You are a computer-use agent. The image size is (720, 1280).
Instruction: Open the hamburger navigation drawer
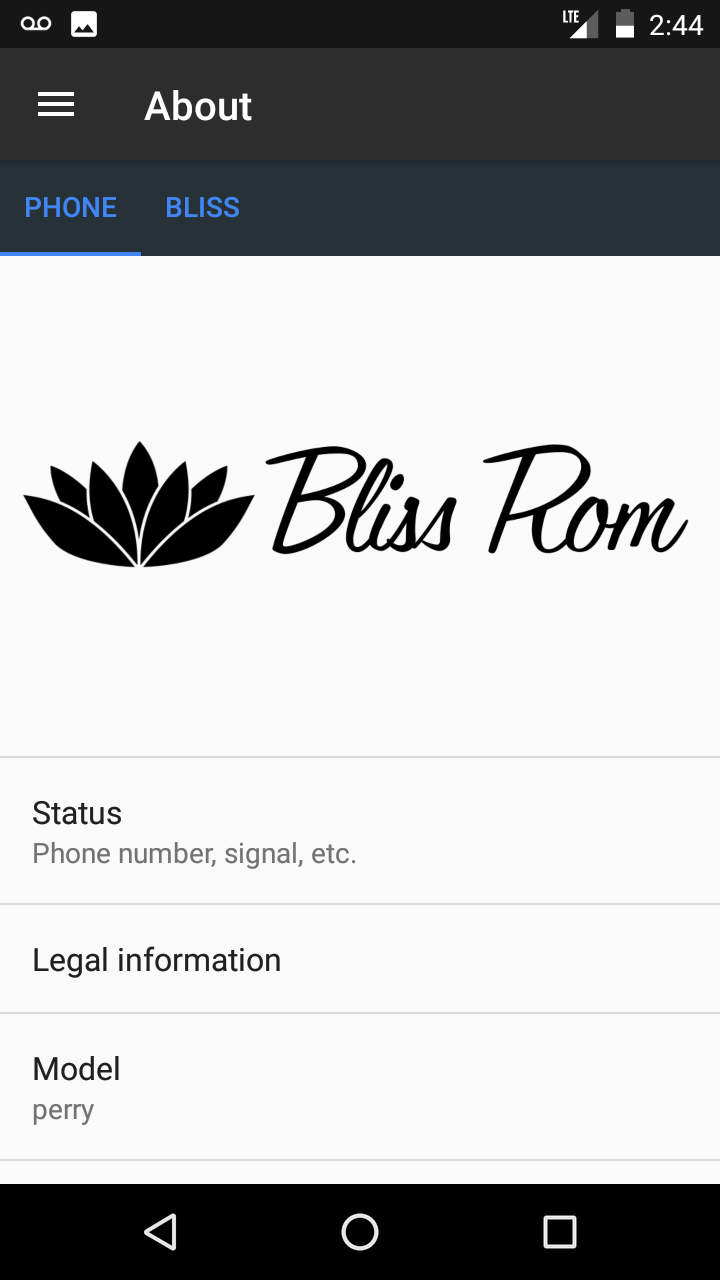click(56, 105)
